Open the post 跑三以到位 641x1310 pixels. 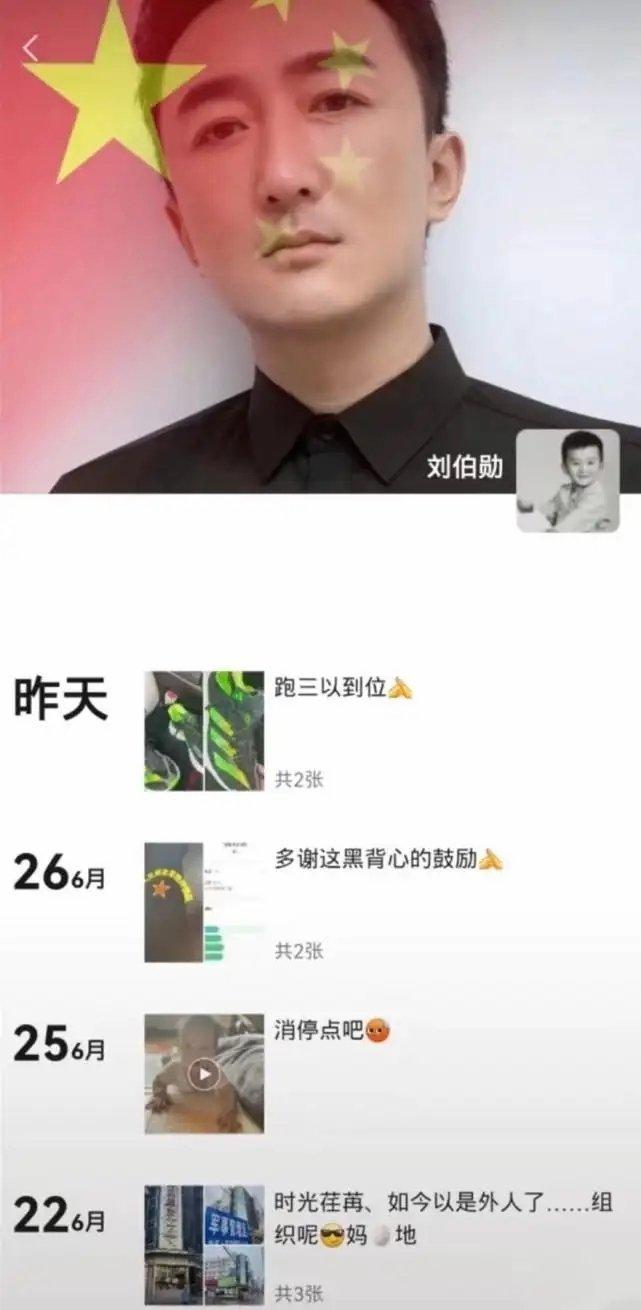(x=343, y=689)
